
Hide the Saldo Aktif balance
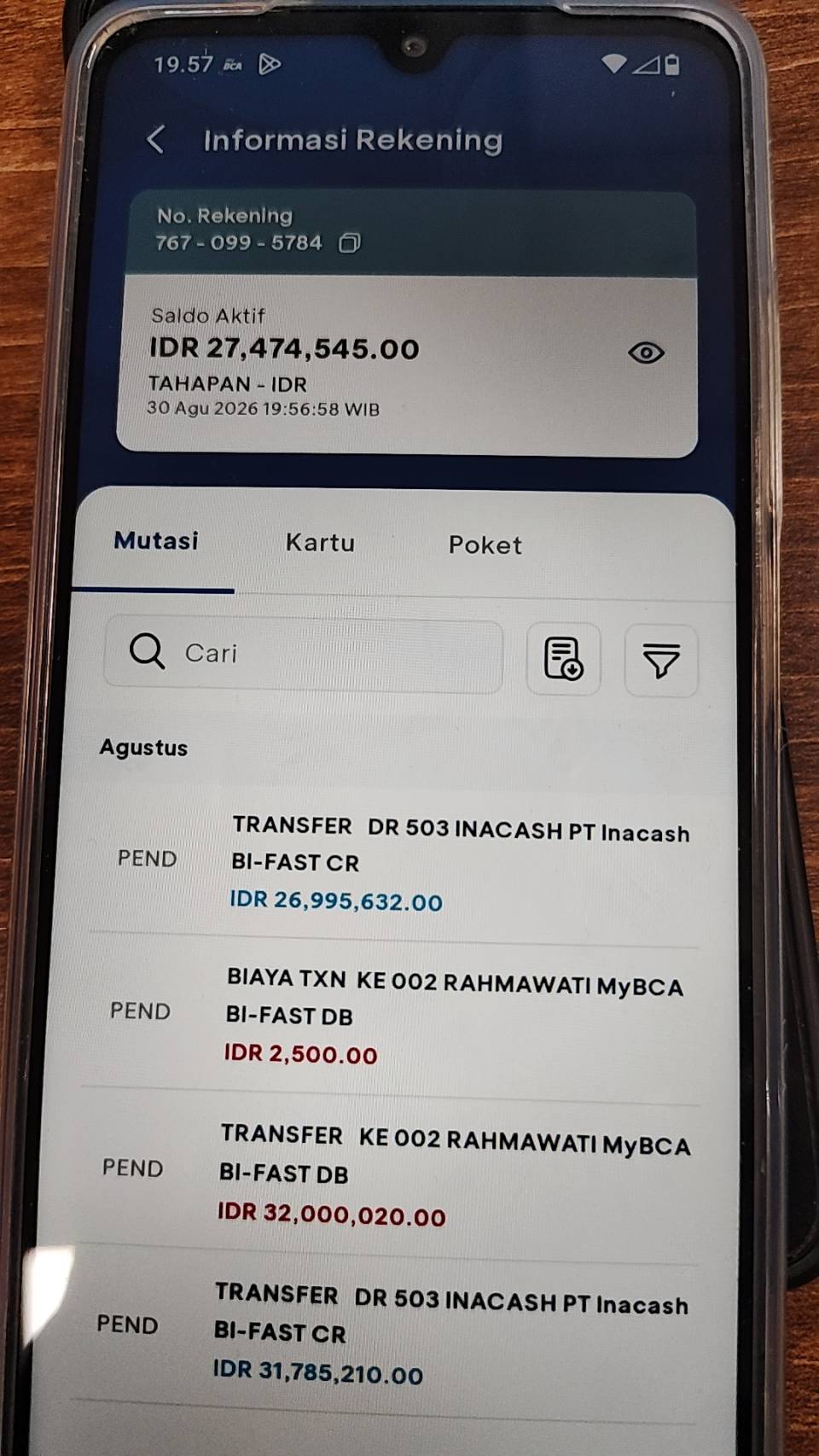tap(646, 352)
